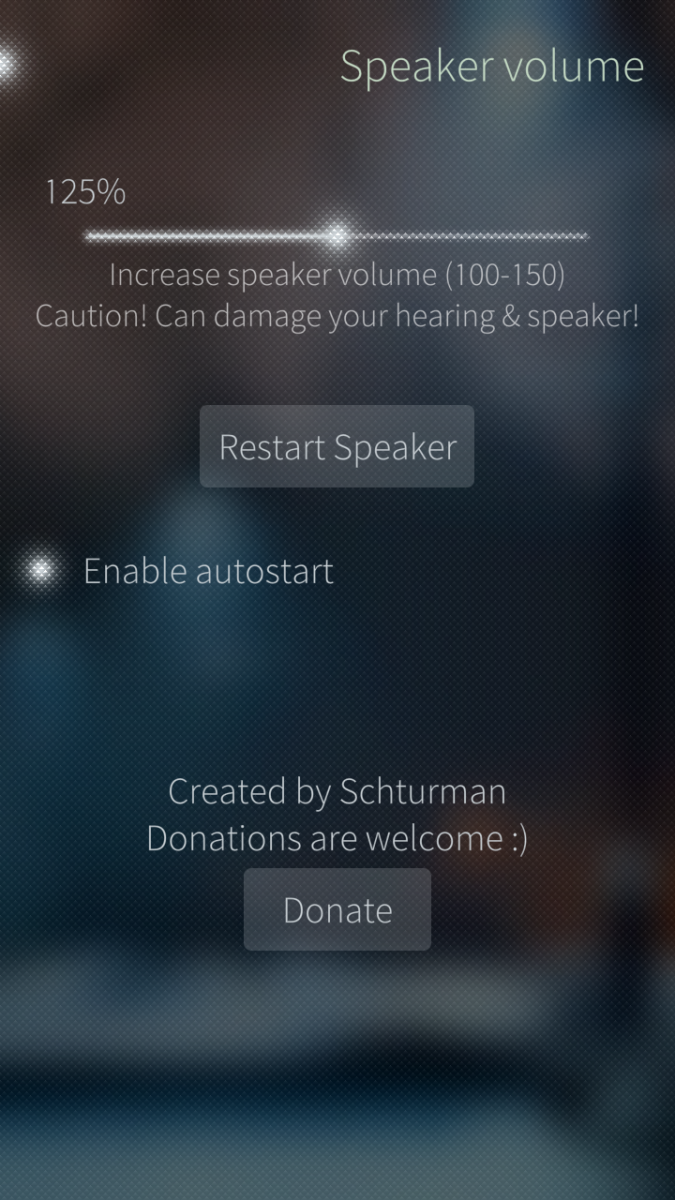
Task: Tap the Restart Speaker button
Action: (337, 447)
